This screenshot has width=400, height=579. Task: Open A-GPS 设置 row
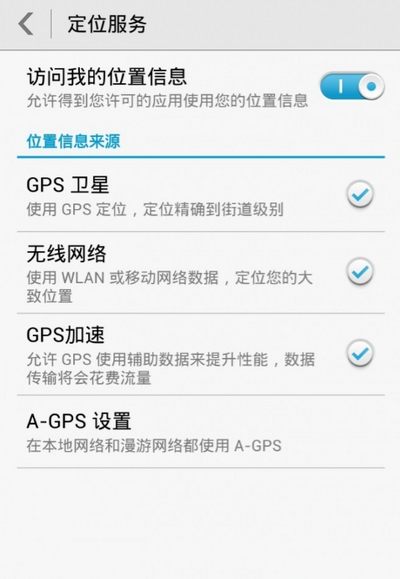[x=201, y=431]
